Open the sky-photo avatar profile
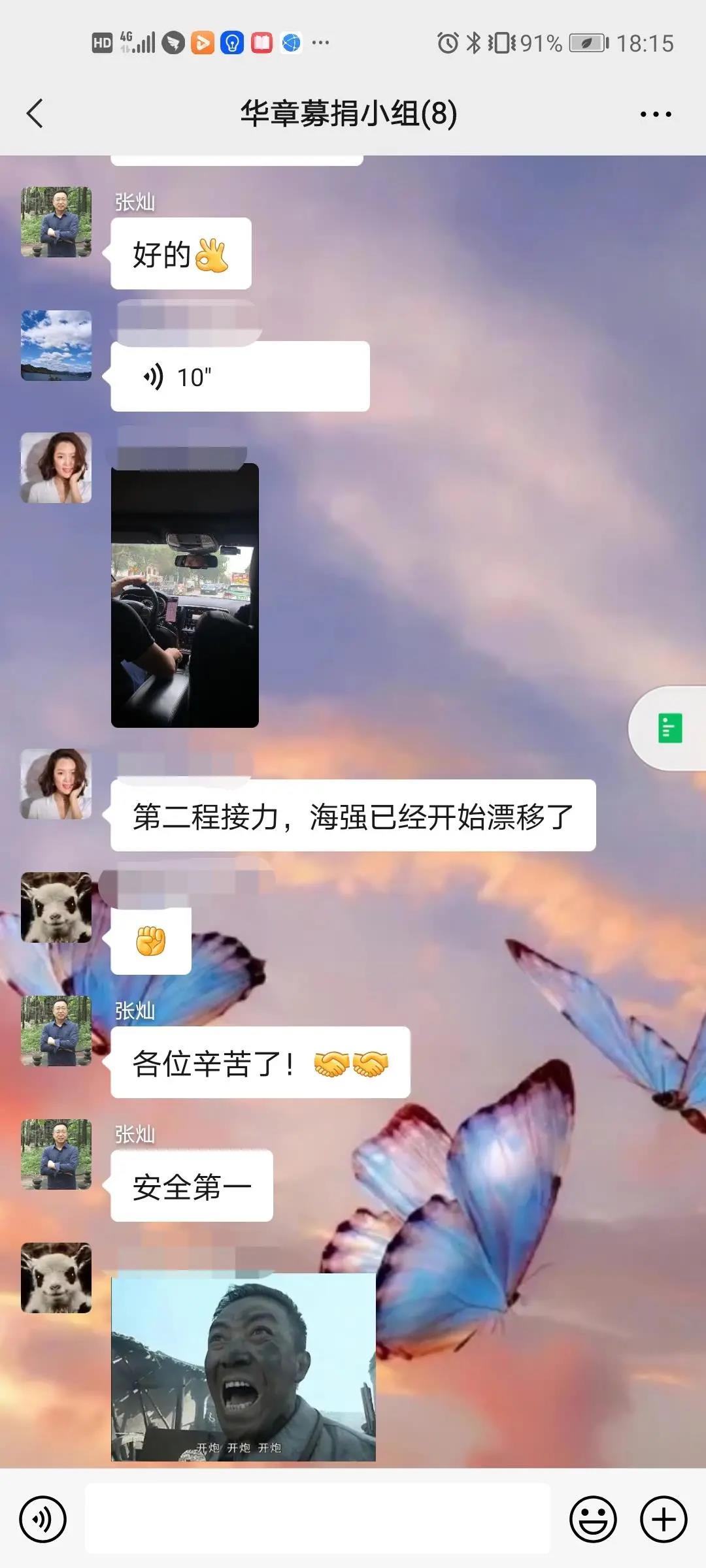The image size is (706, 1568). [x=56, y=345]
